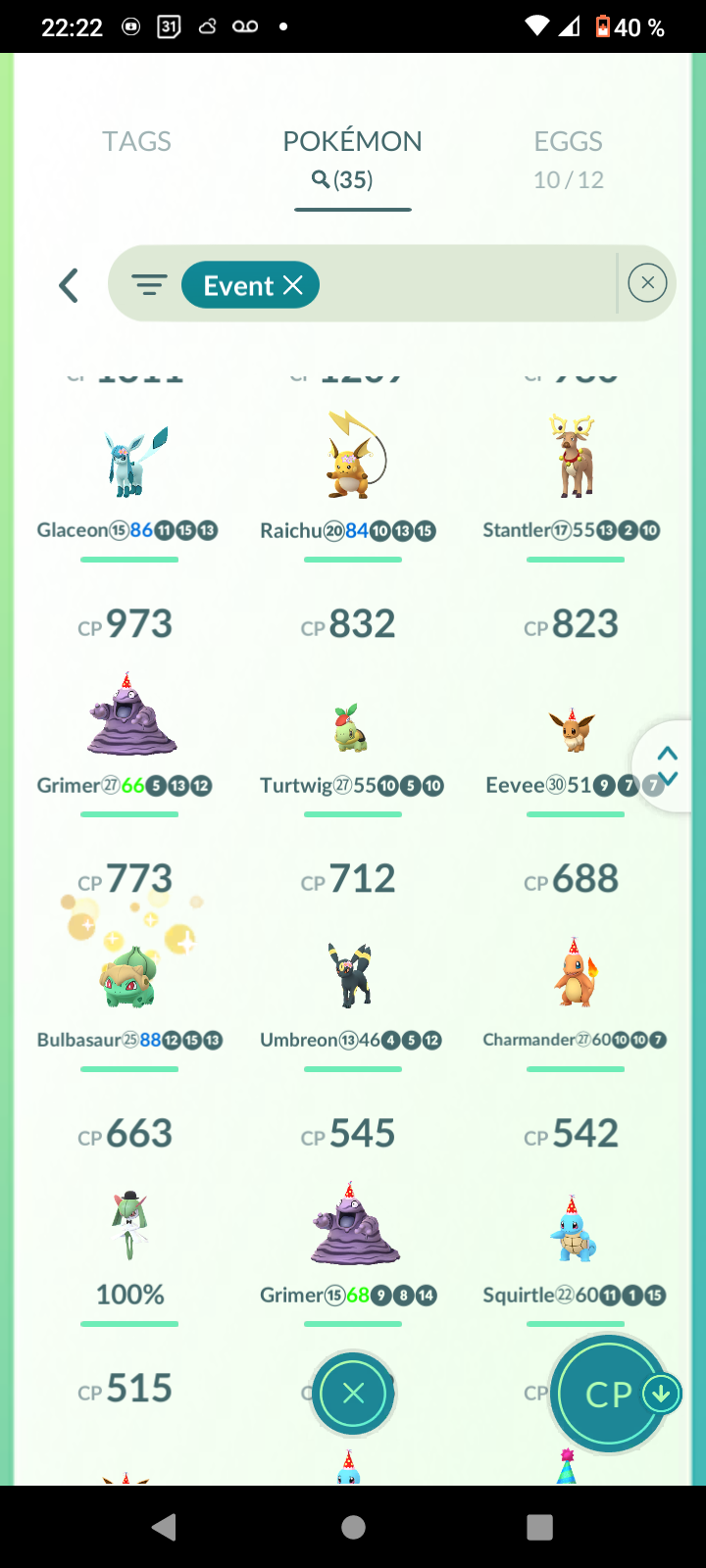Tap the fast scroll handle
The height and width of the screenshot is (1568, 706).
[x=668, y=765]
